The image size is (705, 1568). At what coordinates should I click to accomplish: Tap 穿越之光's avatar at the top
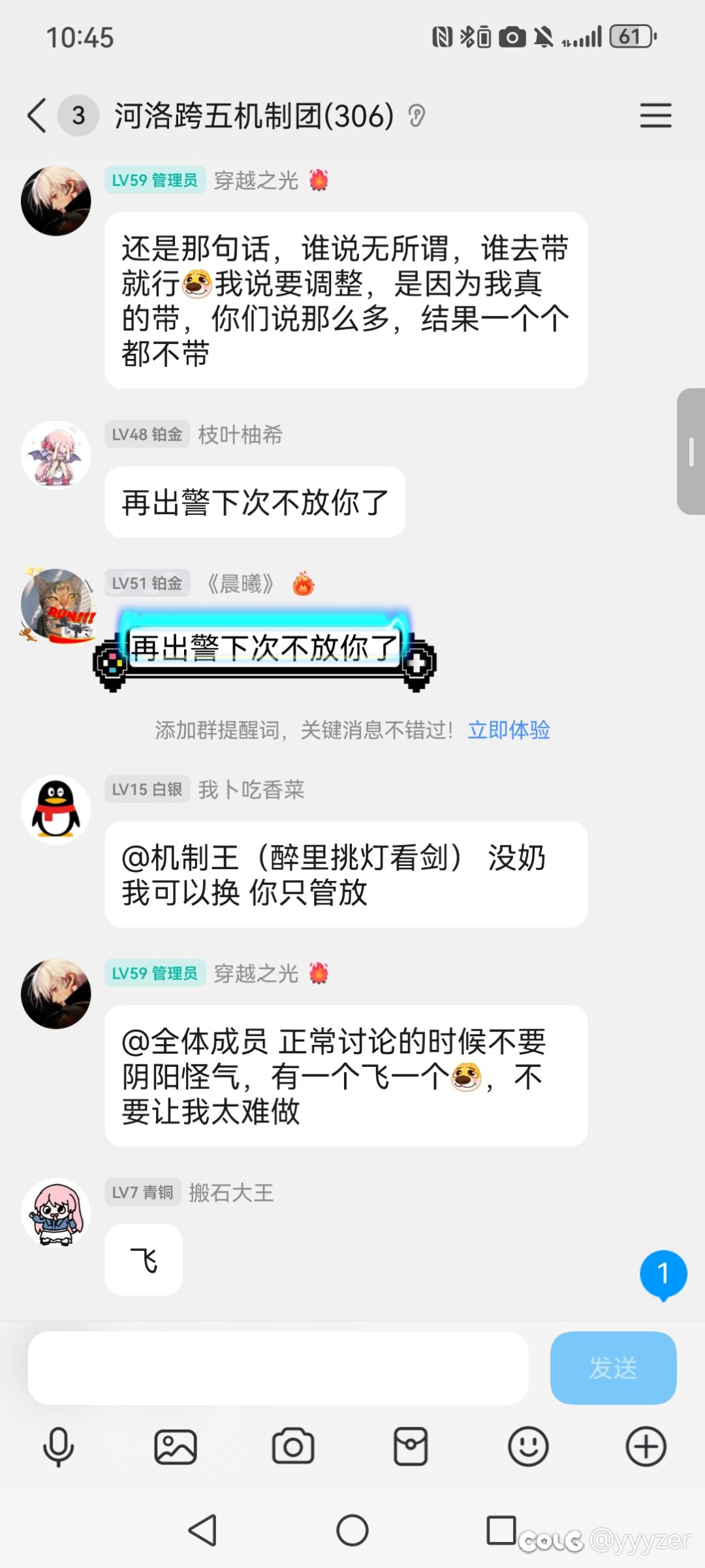click(x=55, y=200)
